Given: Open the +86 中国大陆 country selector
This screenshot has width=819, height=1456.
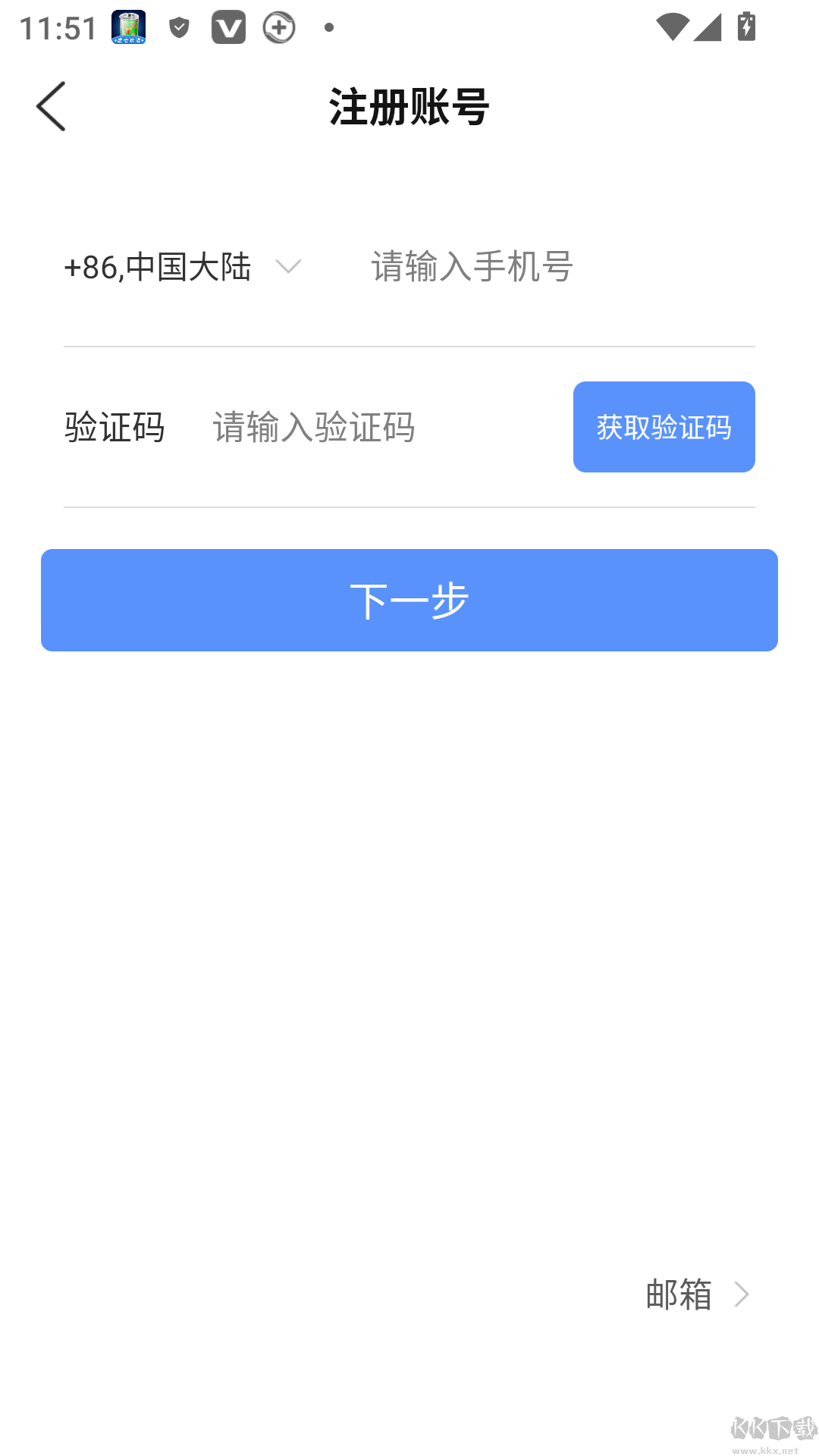Looking at the screenshot, I should pos(158,267).
